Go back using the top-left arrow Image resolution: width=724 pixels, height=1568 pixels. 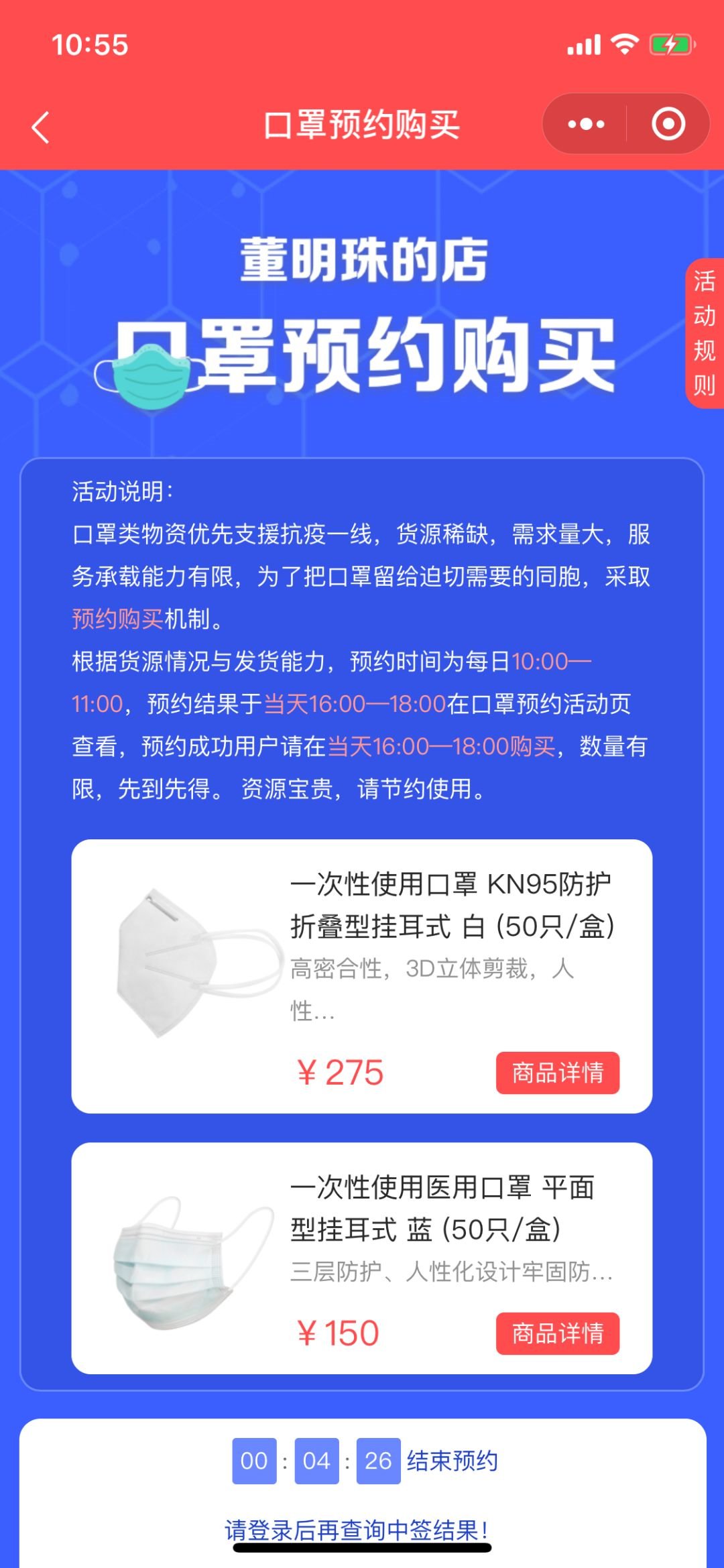tap(41, 127)
